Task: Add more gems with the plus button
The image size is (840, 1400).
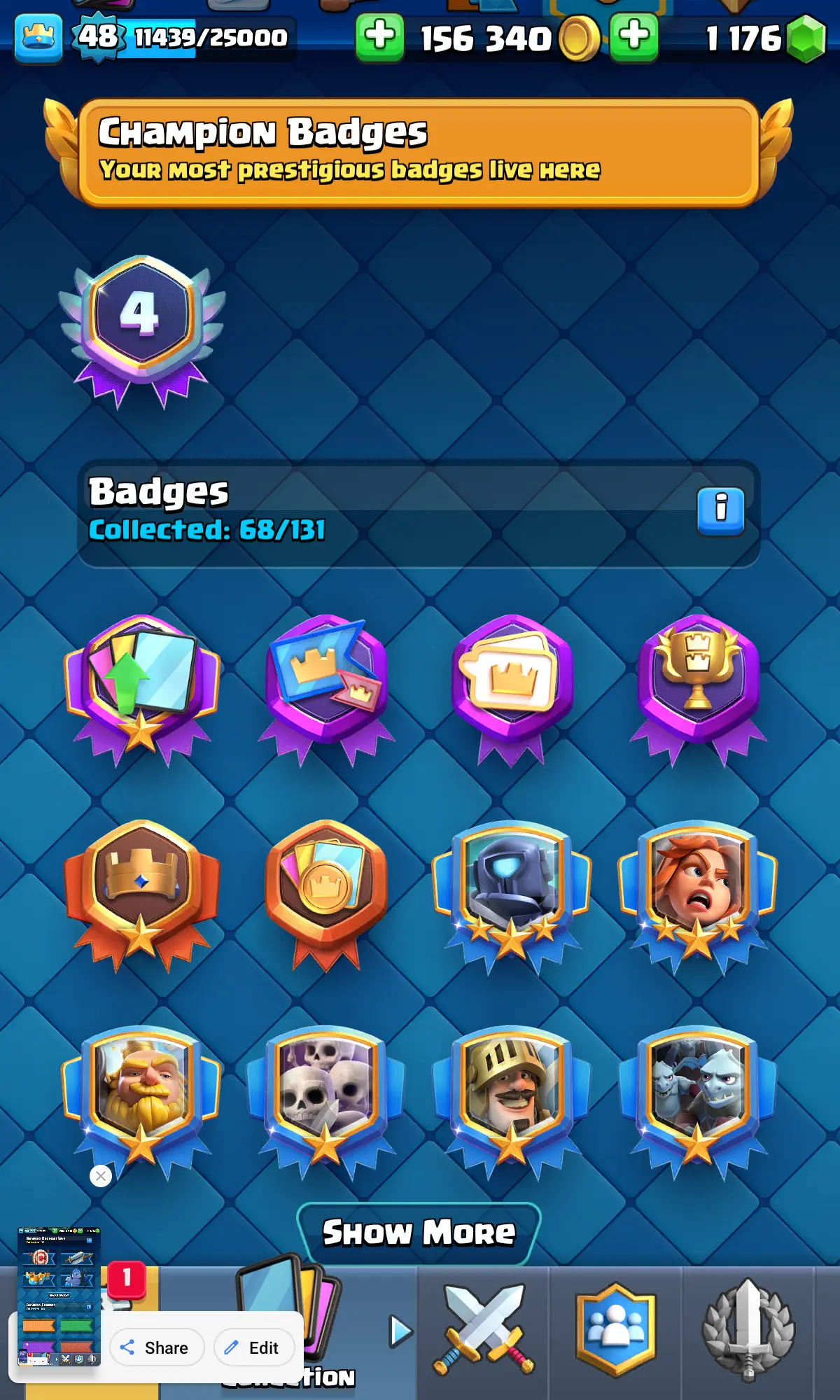Action: (x=633, y=36)
